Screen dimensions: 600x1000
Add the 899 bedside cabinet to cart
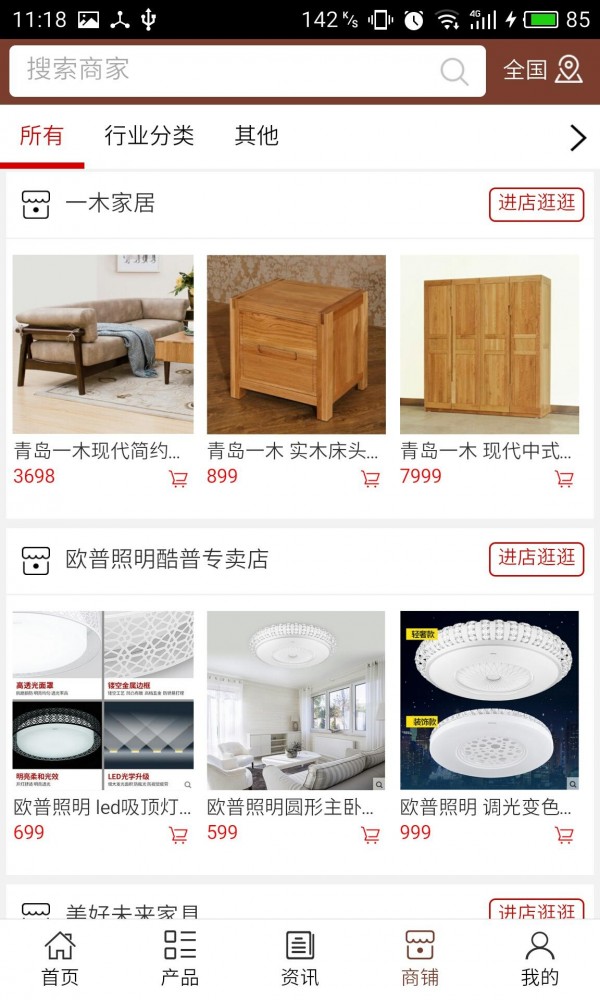371,479
